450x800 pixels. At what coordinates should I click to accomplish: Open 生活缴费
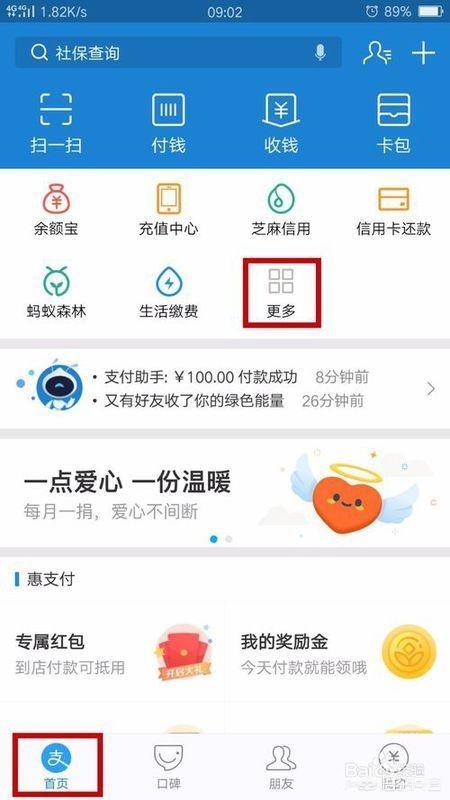tap(168, 292)
